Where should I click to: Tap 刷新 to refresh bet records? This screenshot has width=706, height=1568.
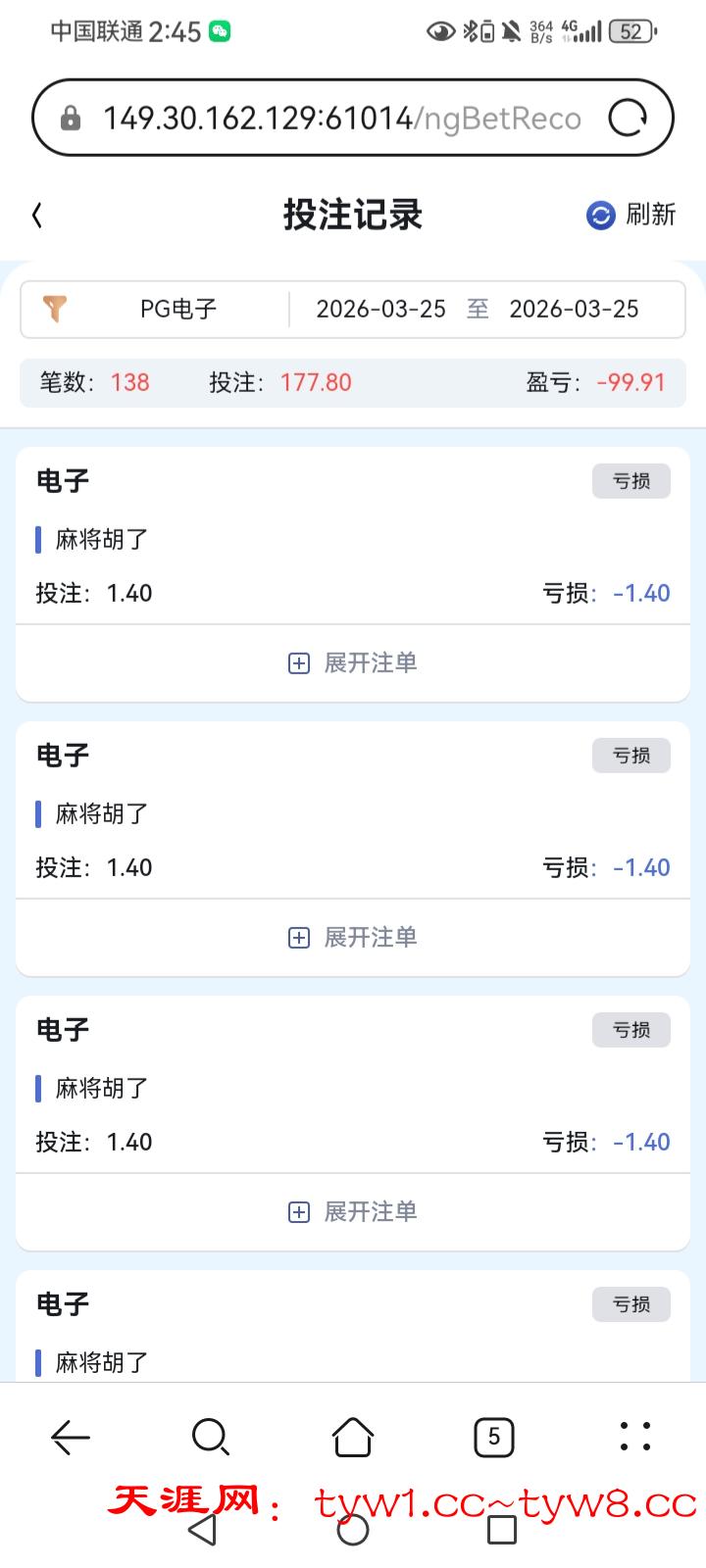click(631, 215)
